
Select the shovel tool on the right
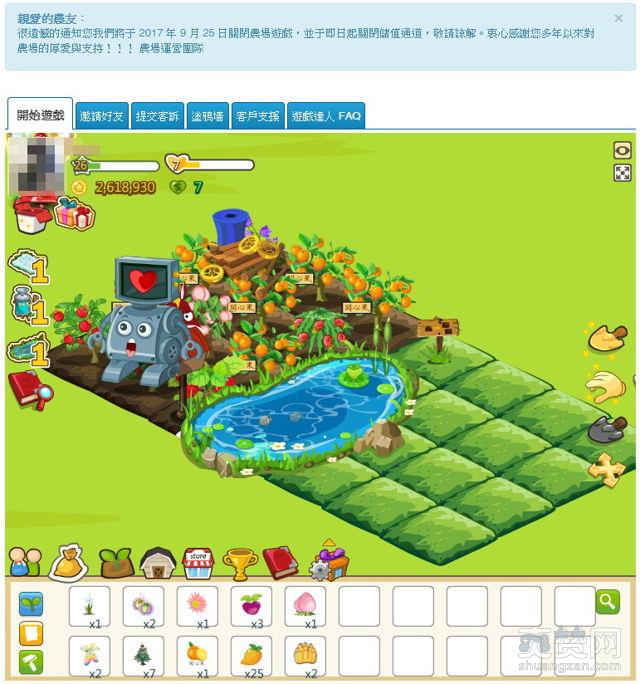[606, 339]
